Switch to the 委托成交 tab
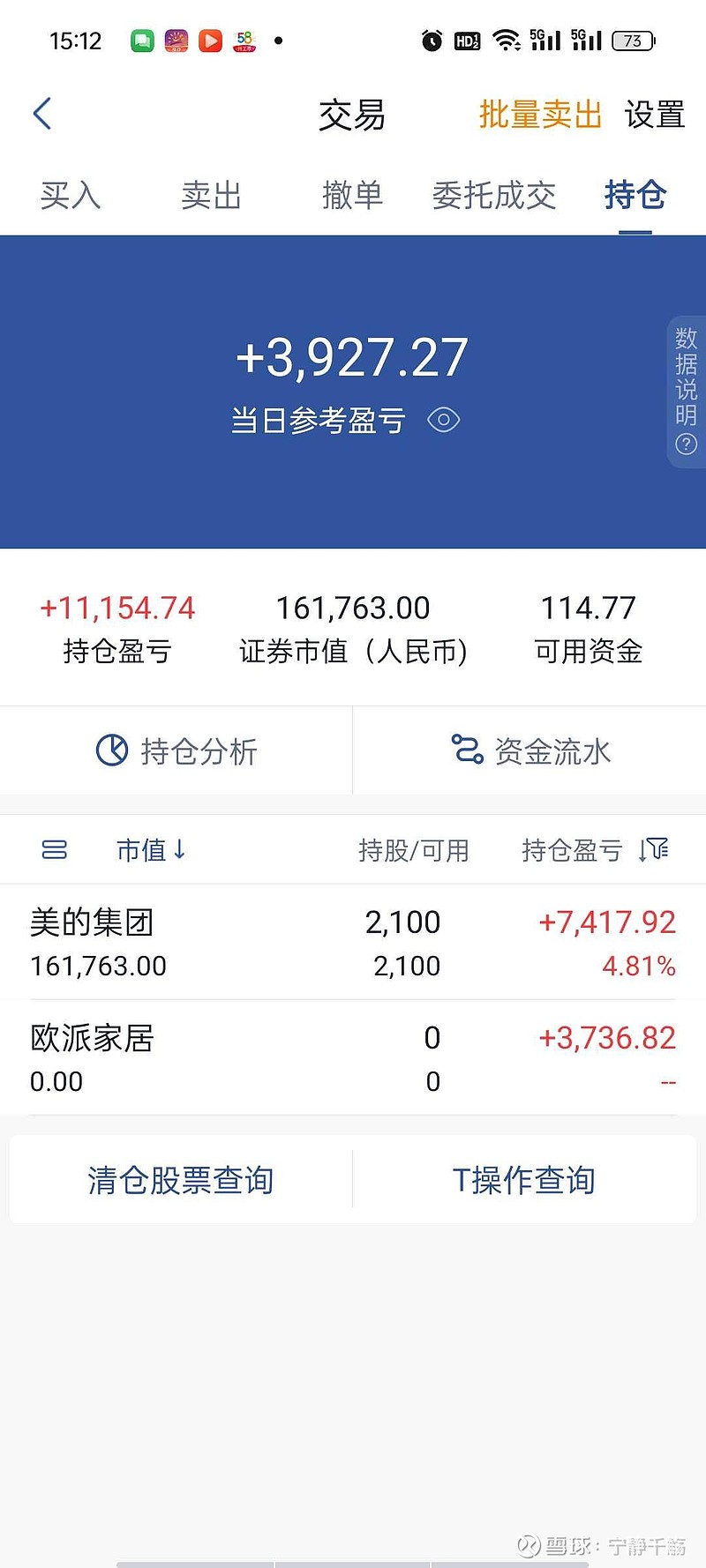 (x=493, y=195)
